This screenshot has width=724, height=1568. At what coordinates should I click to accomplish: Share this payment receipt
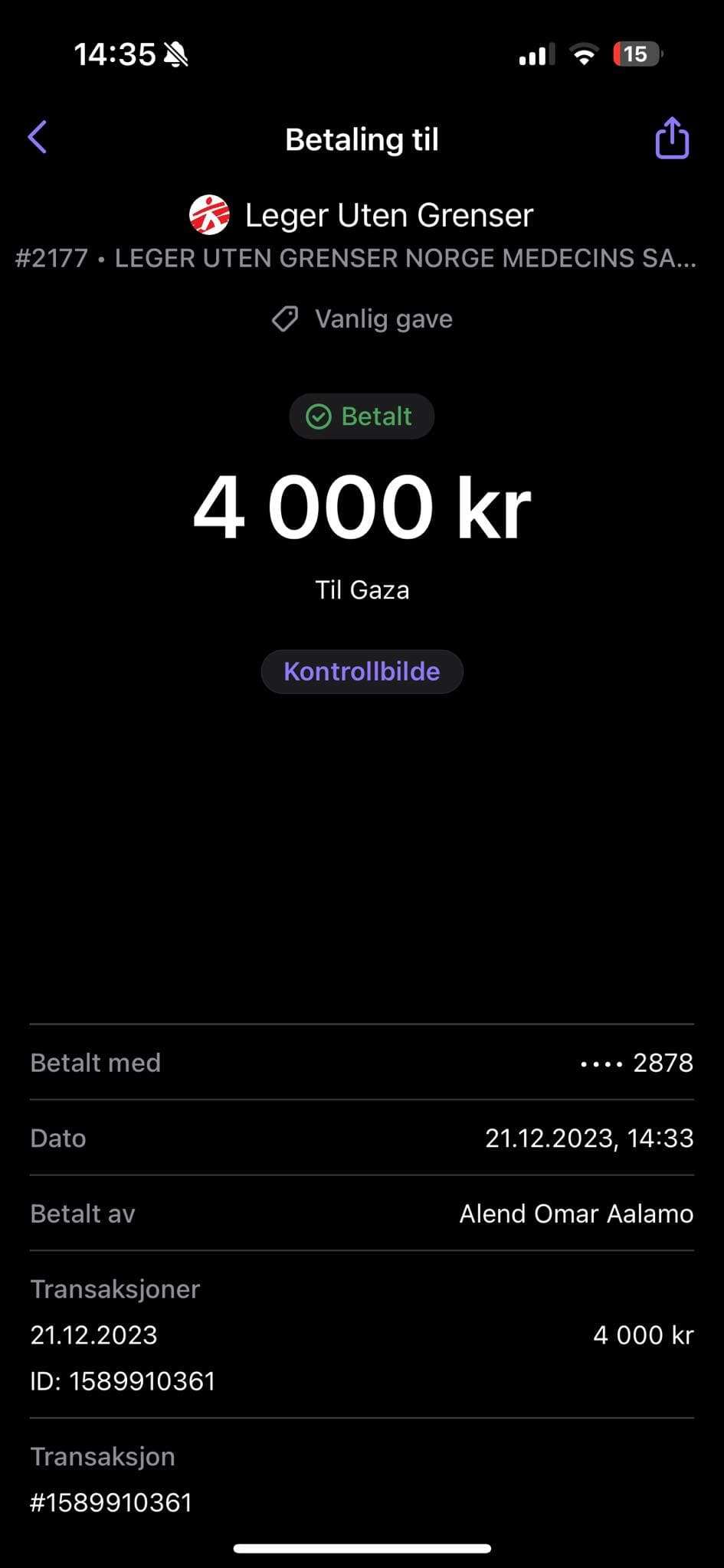672,139
